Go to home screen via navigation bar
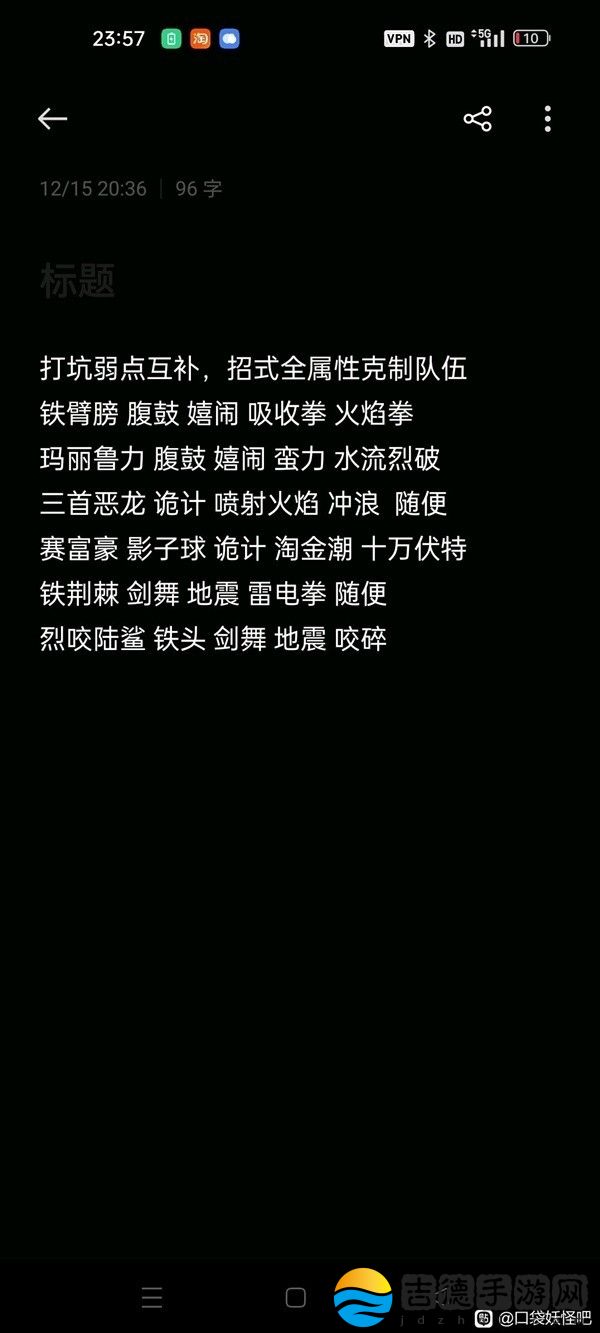Viewport: 600px width, 1333px height. point(296,1298)
